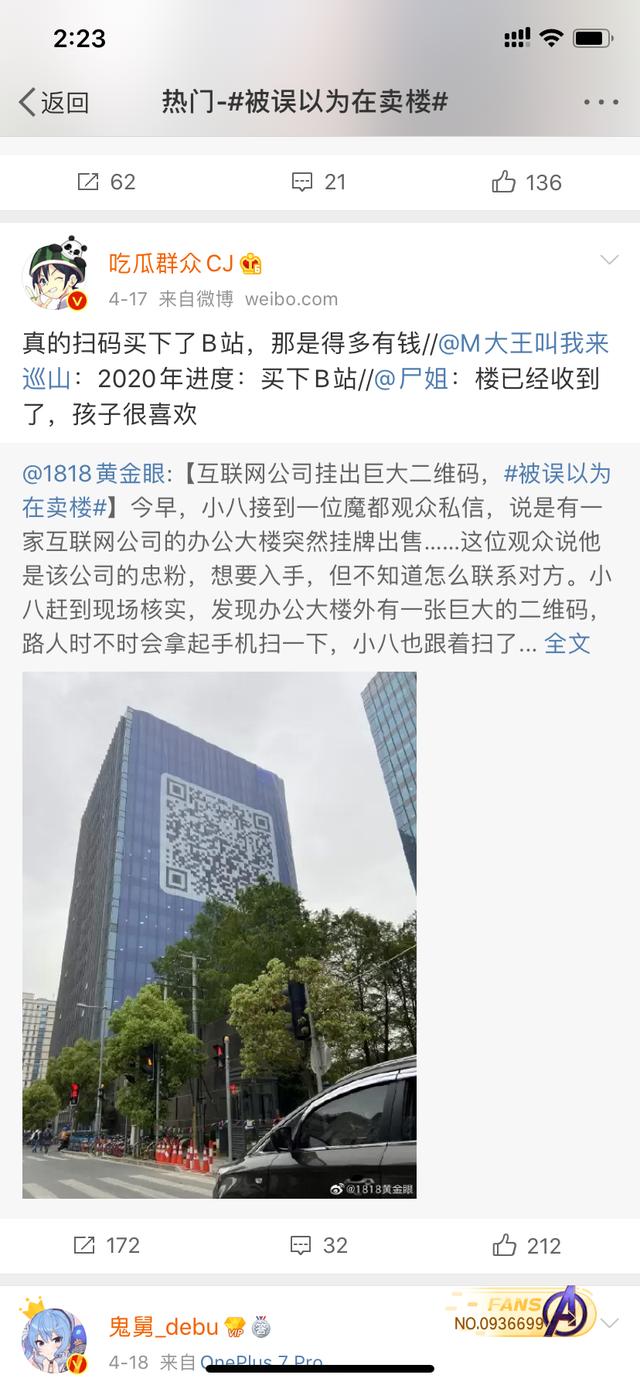Open the @尸姐 mention

[411, 380]
